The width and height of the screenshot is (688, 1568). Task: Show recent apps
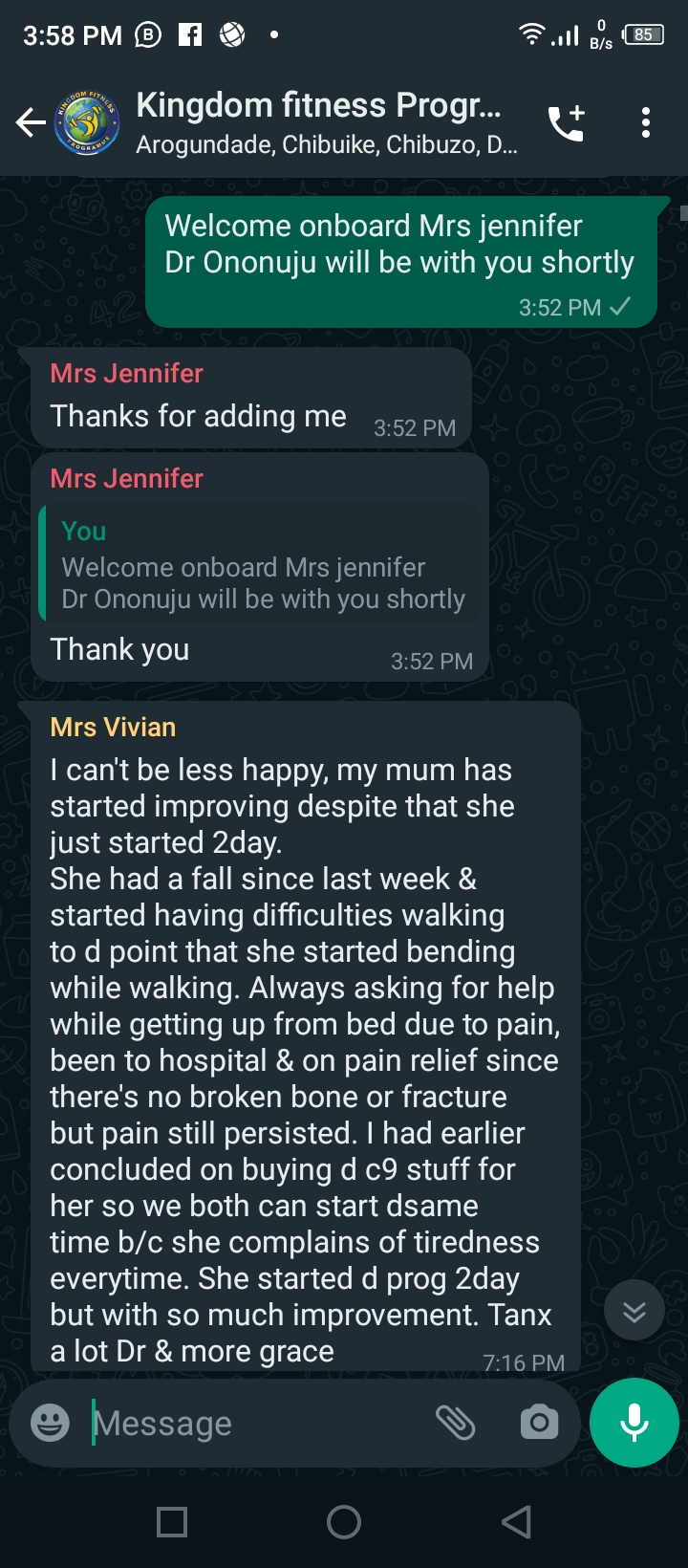click(x=172, y=1521)
